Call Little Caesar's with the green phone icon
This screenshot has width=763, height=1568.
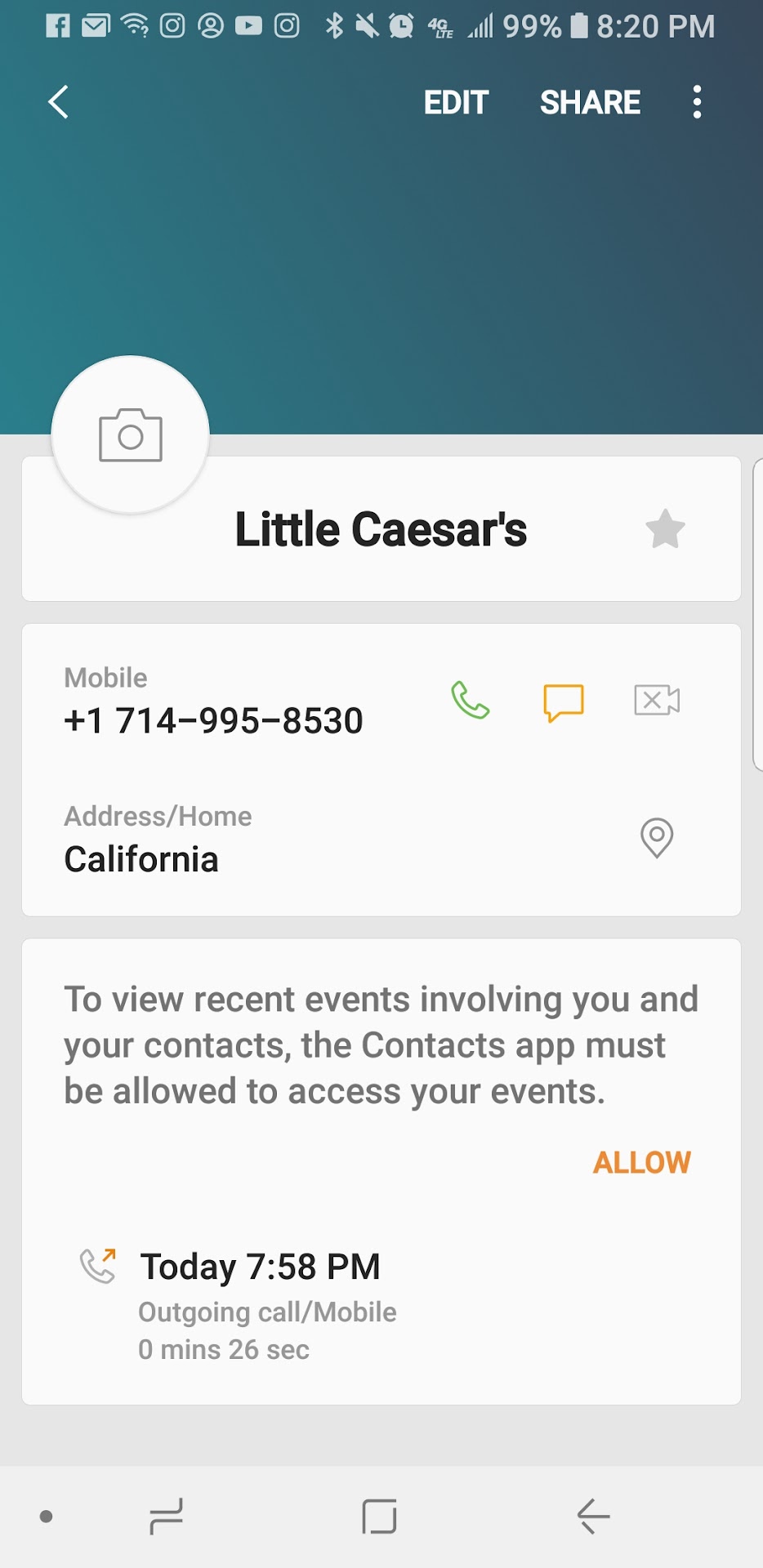(x=471, y=701)
